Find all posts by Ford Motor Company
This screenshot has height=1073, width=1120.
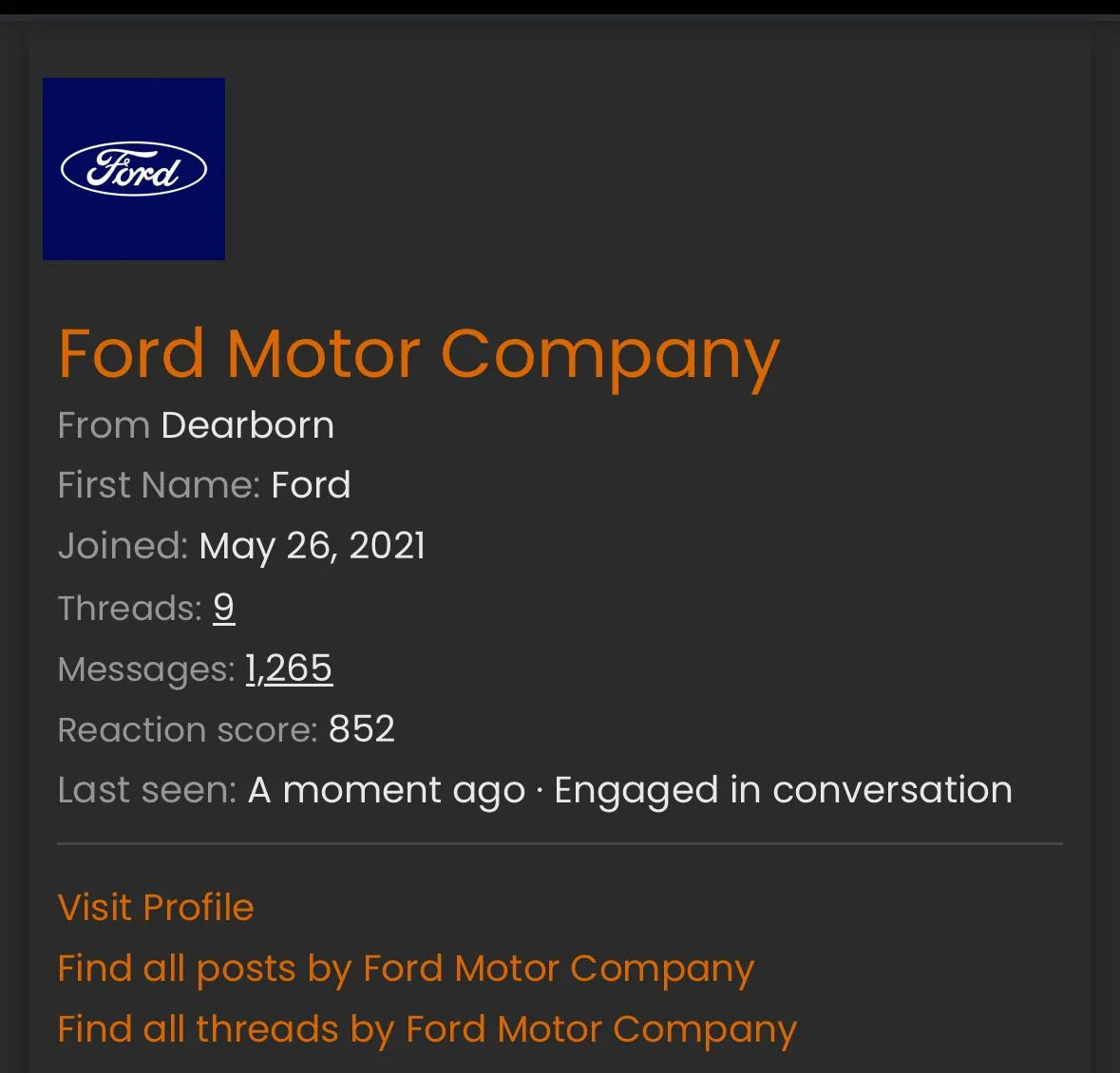(406, 969)
